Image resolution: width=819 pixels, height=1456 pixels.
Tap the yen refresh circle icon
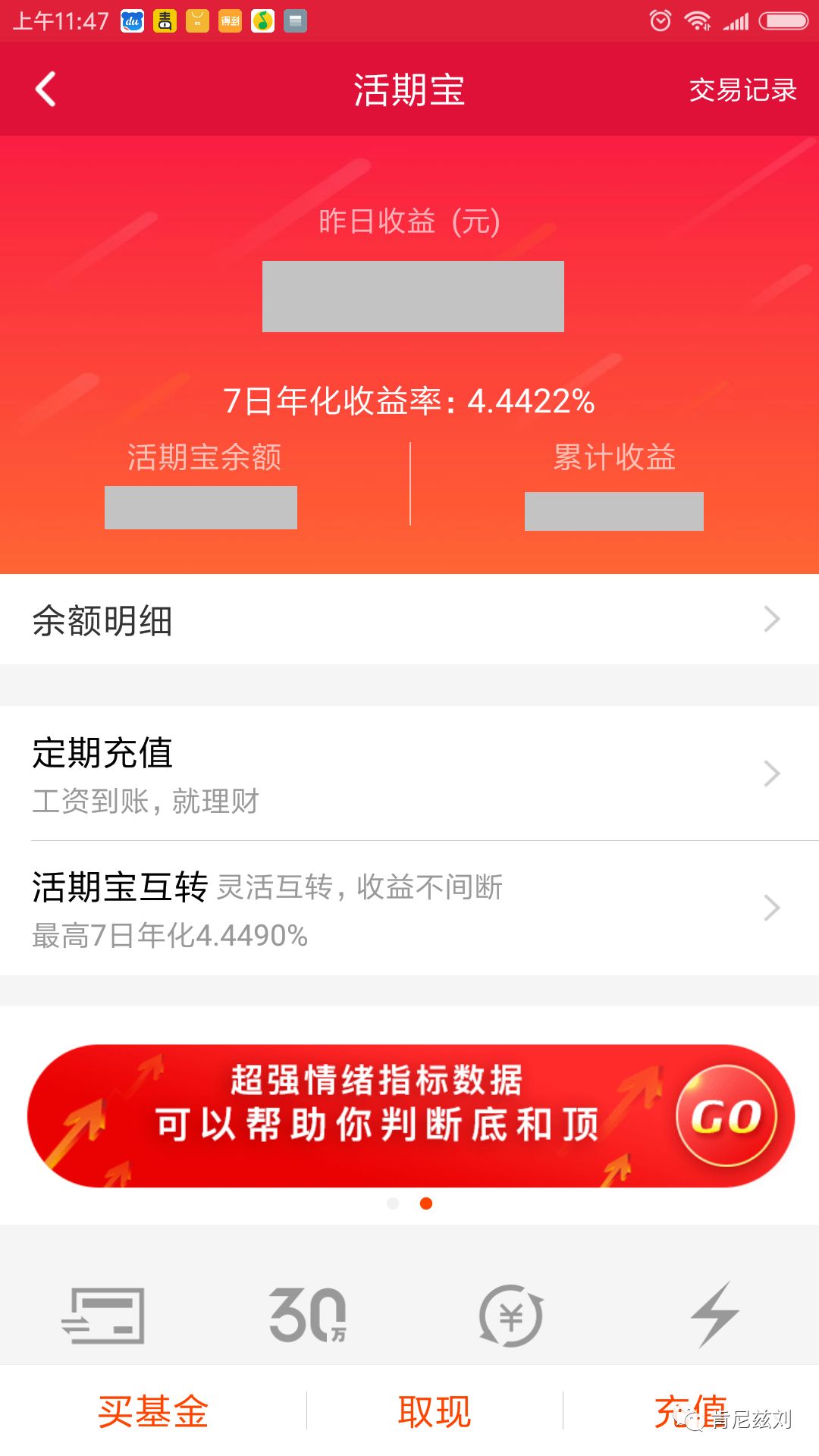coord(511,1315)
